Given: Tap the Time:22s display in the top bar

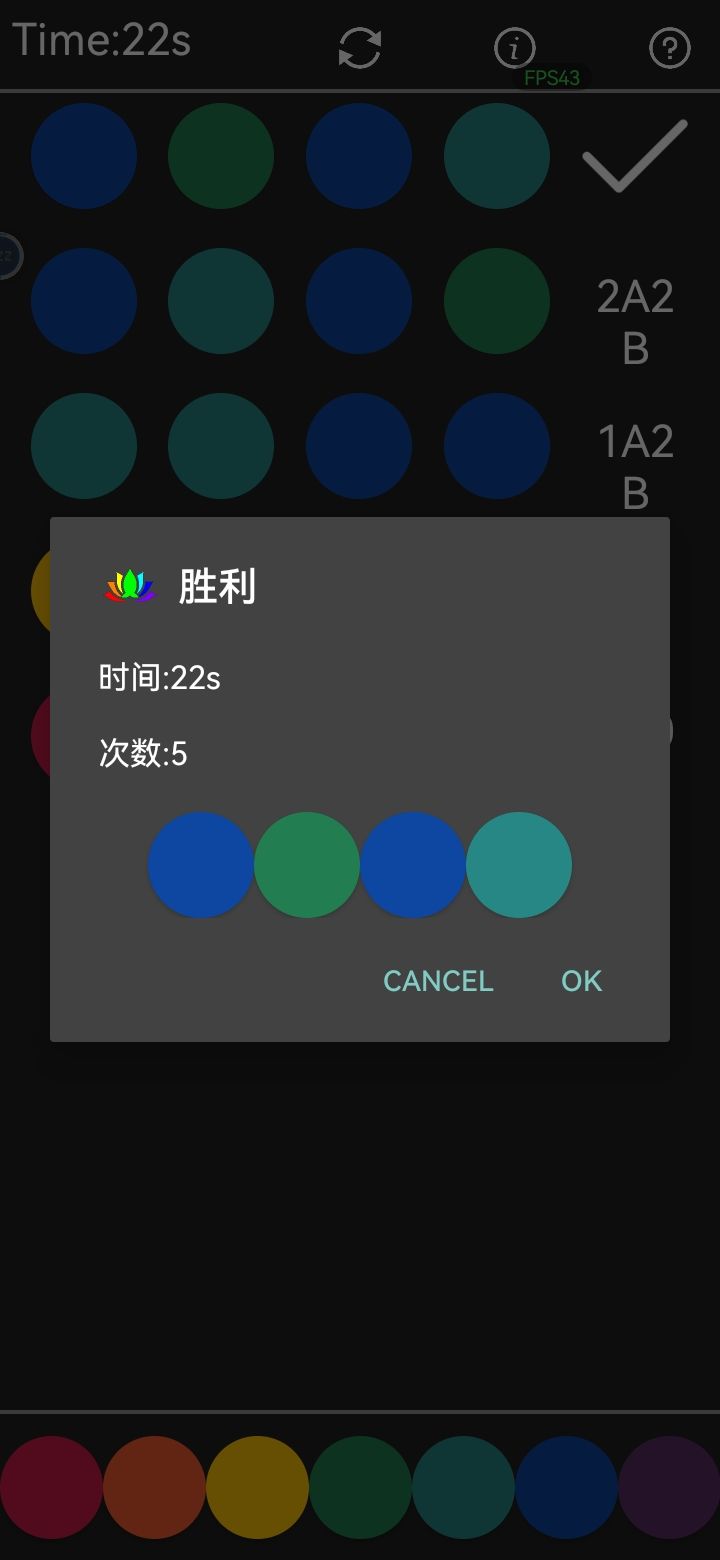Looking at the screenshot, I should (x=101, y=40).
